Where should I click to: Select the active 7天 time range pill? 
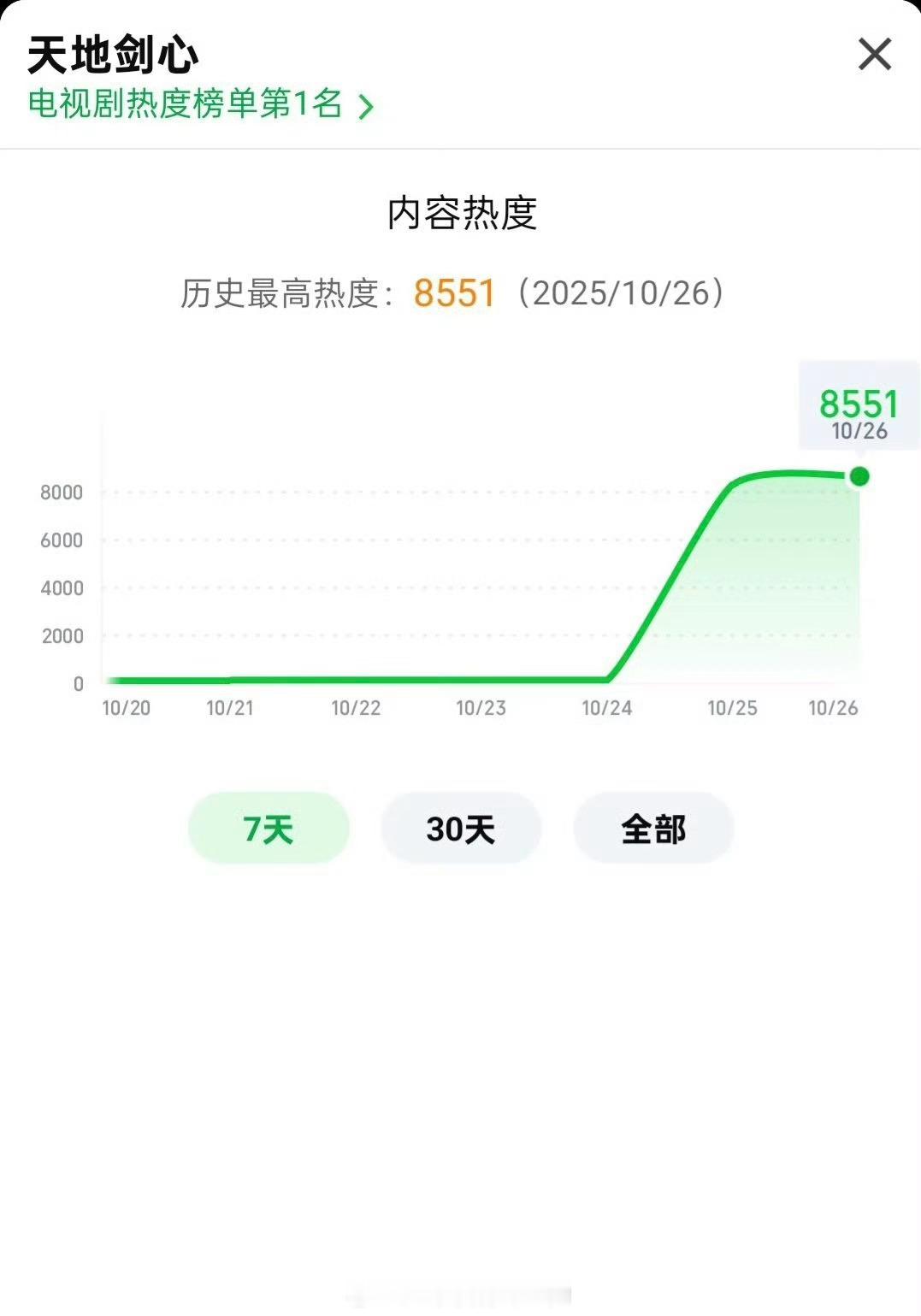click(267, 827)
